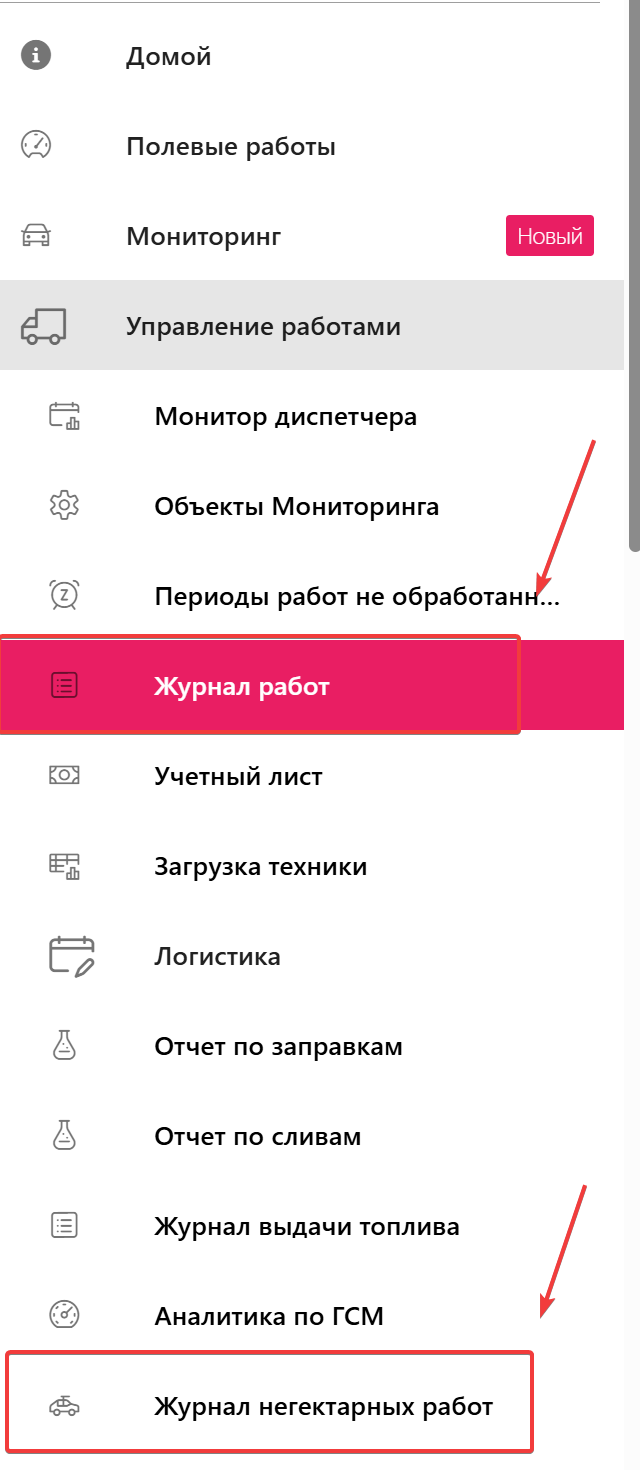Screen dimensions: 640x1470
Task: Select Объекты Мониторинга
Action: tap(296, 507)
